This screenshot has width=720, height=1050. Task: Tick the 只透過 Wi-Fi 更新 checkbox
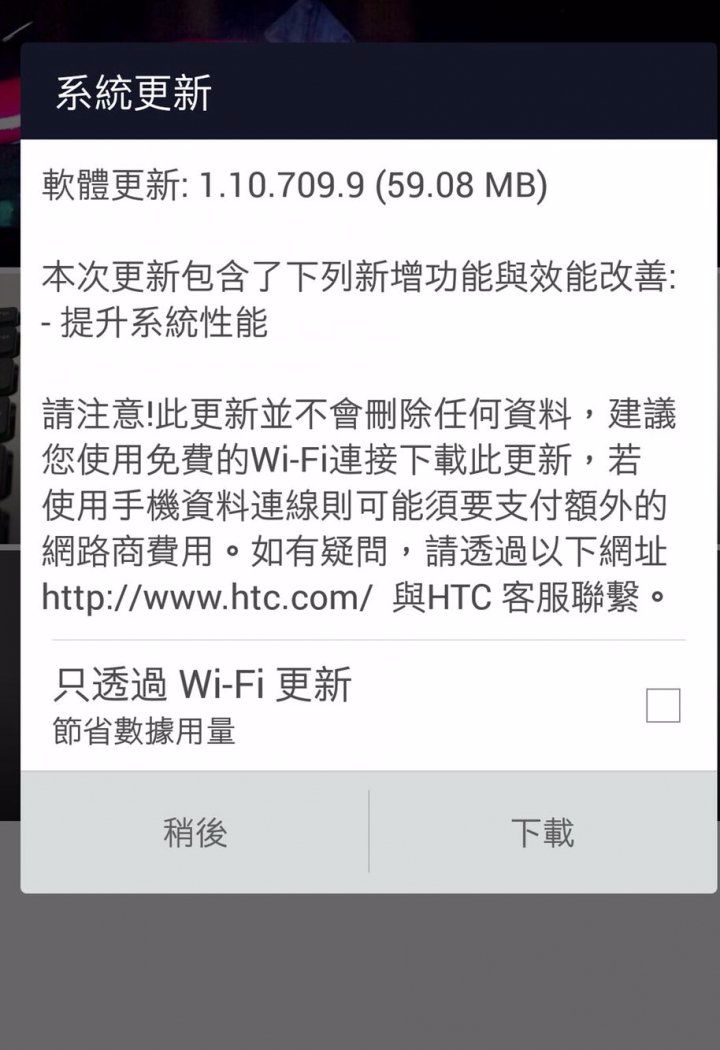tap(663, 705)
